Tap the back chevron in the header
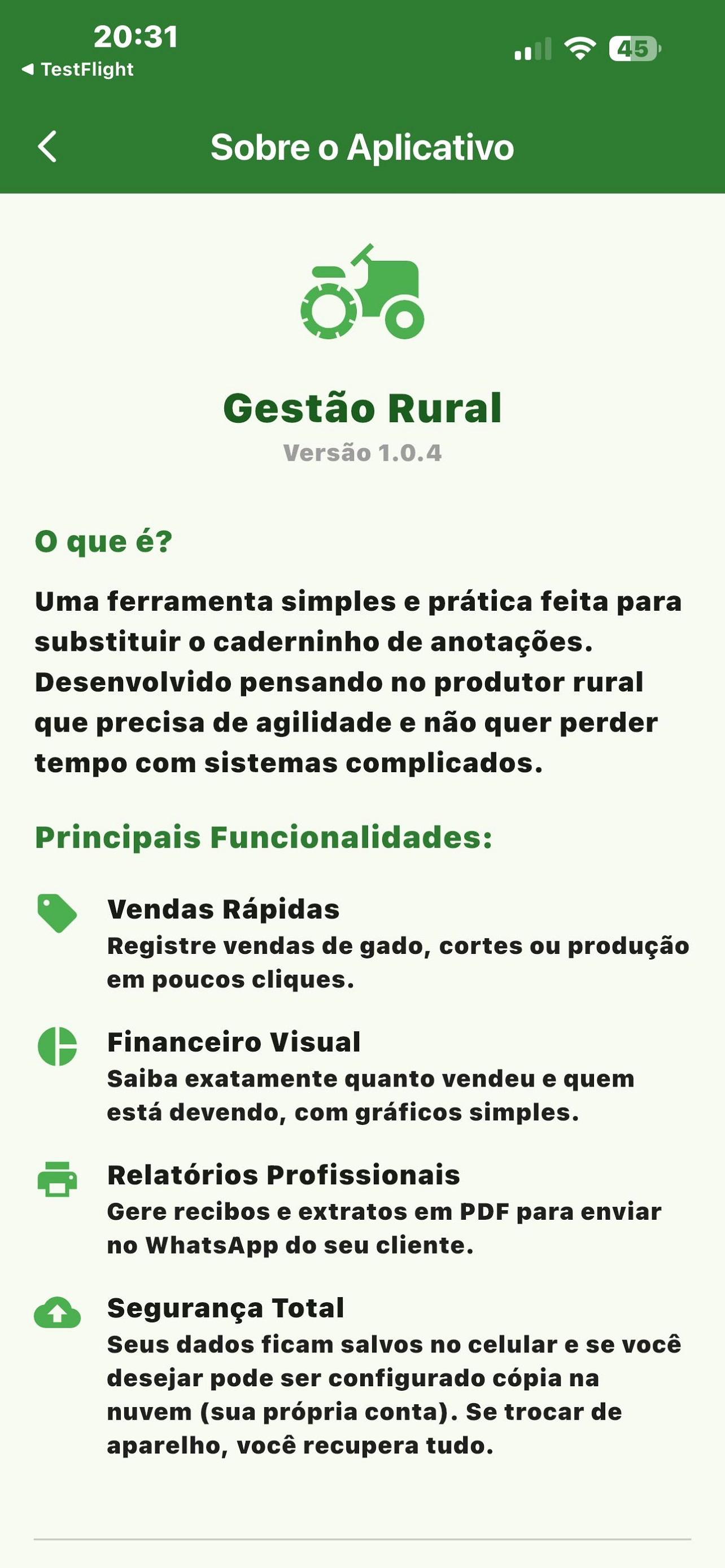This screenshot has width=725, height=1568. coord(48,146)
